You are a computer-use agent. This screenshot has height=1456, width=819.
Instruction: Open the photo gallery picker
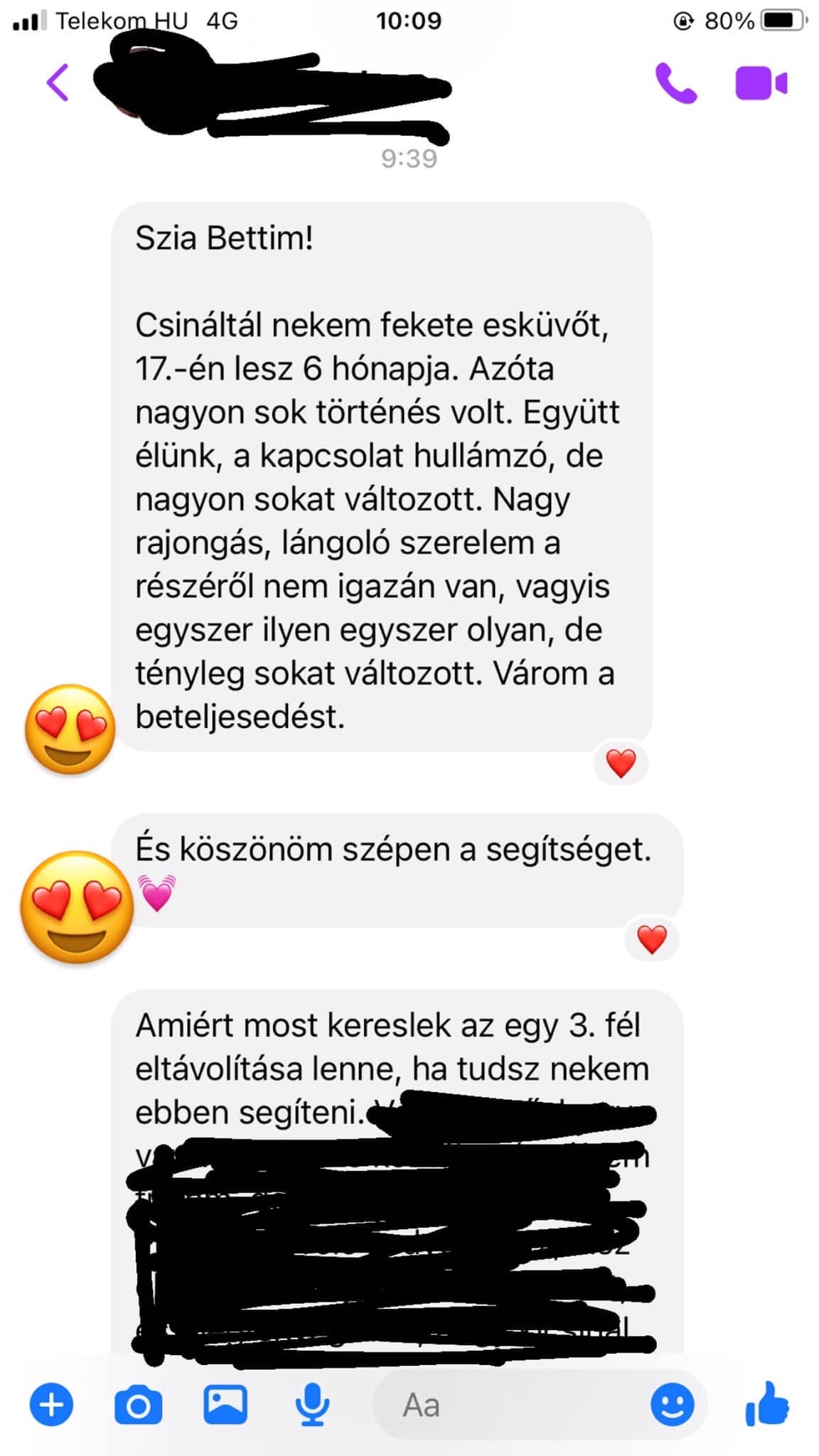tap(225, 1405)
